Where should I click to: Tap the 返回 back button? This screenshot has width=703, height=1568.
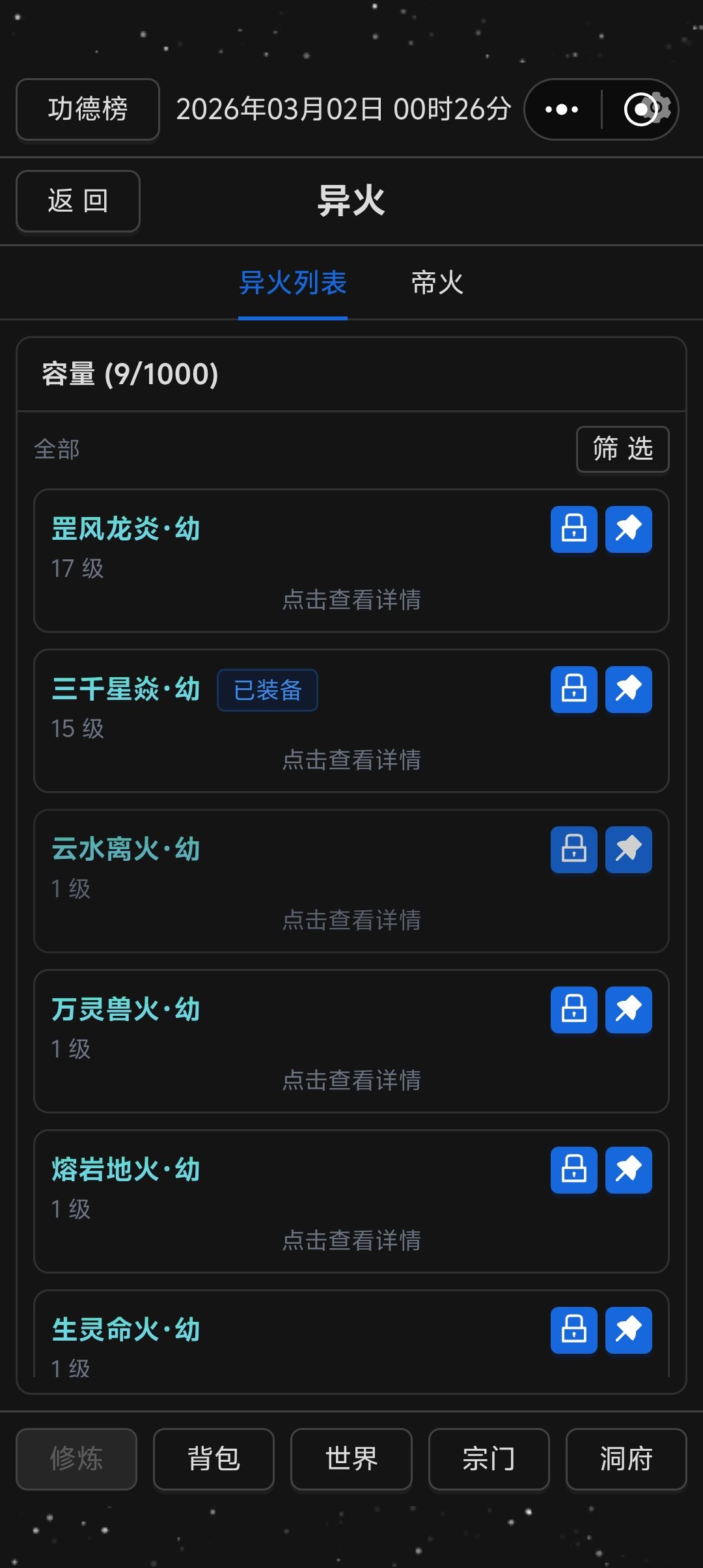78,201
